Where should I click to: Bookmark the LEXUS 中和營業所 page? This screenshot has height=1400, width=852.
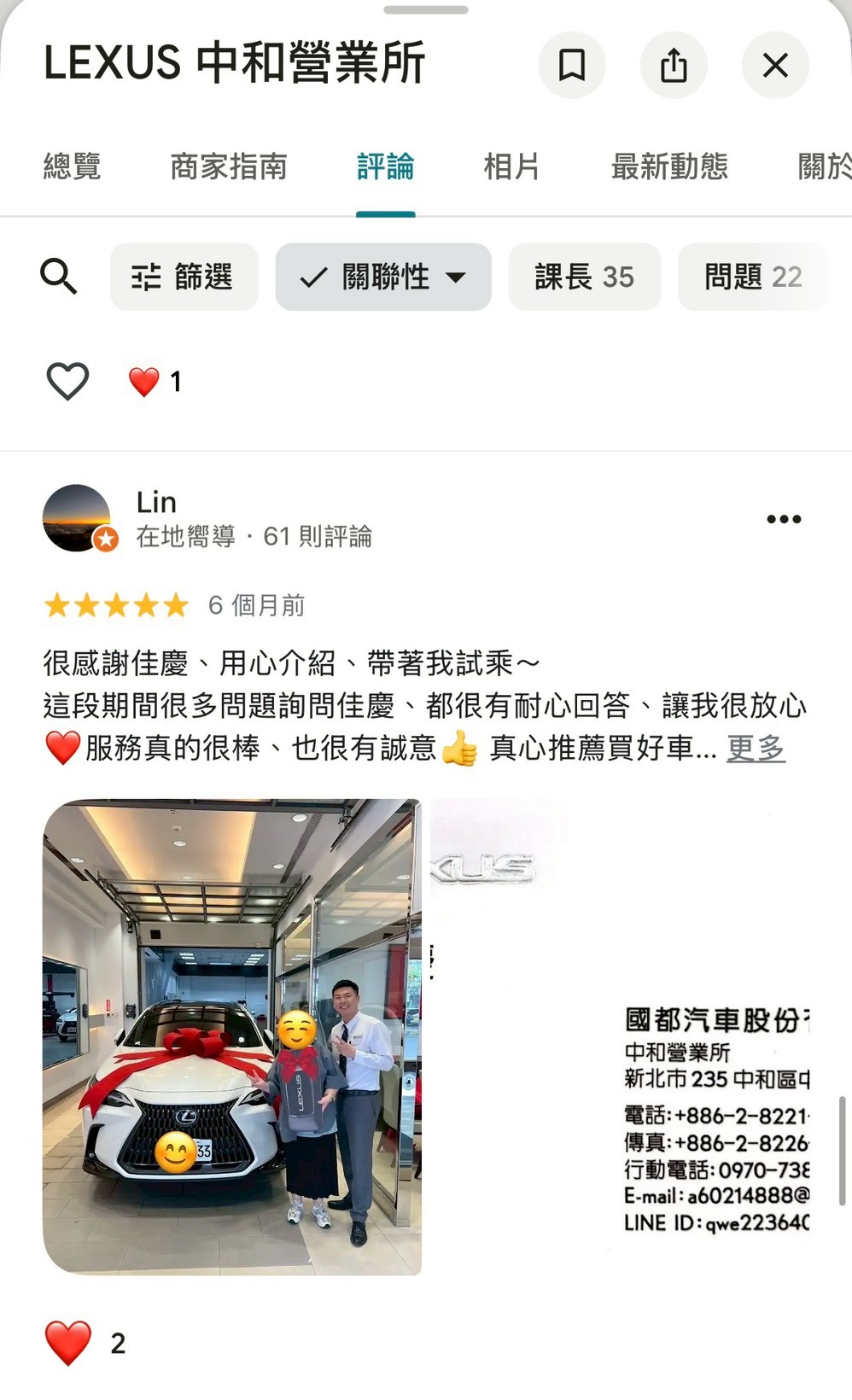571,65
